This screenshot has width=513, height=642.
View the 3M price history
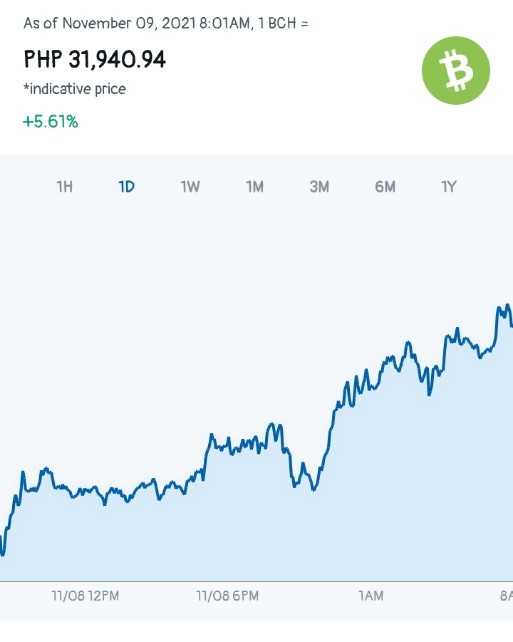tap(319, 187)
